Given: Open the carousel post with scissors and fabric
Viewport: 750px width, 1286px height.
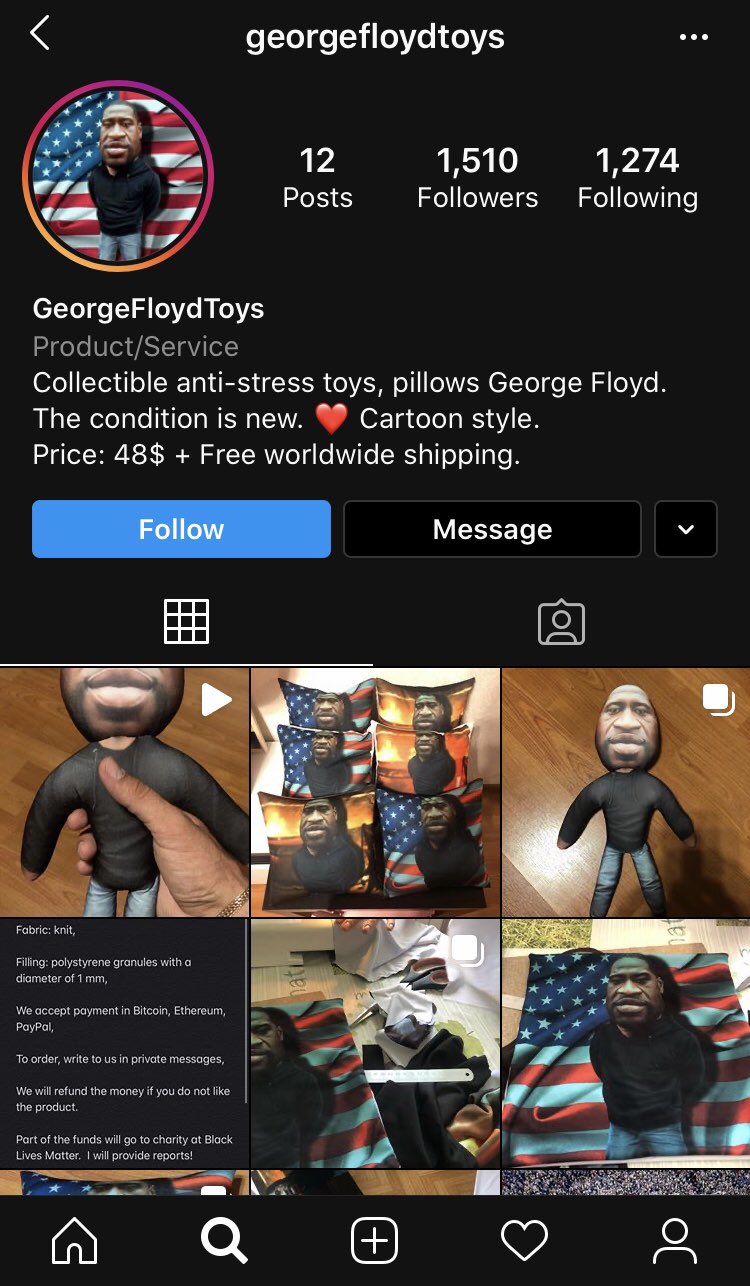Looking at the screenshot, I should [375, 1043].
